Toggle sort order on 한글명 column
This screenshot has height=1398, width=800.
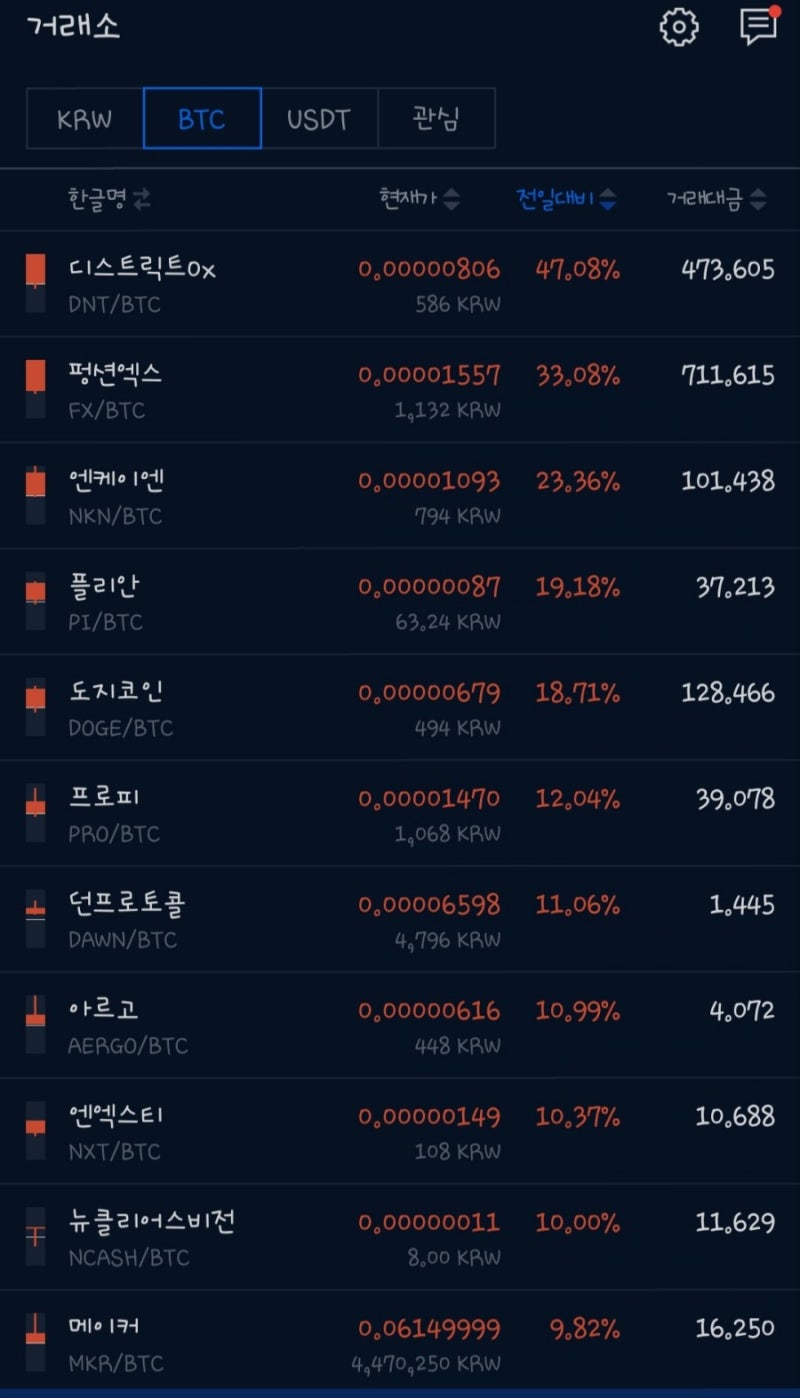click(99, 199)
